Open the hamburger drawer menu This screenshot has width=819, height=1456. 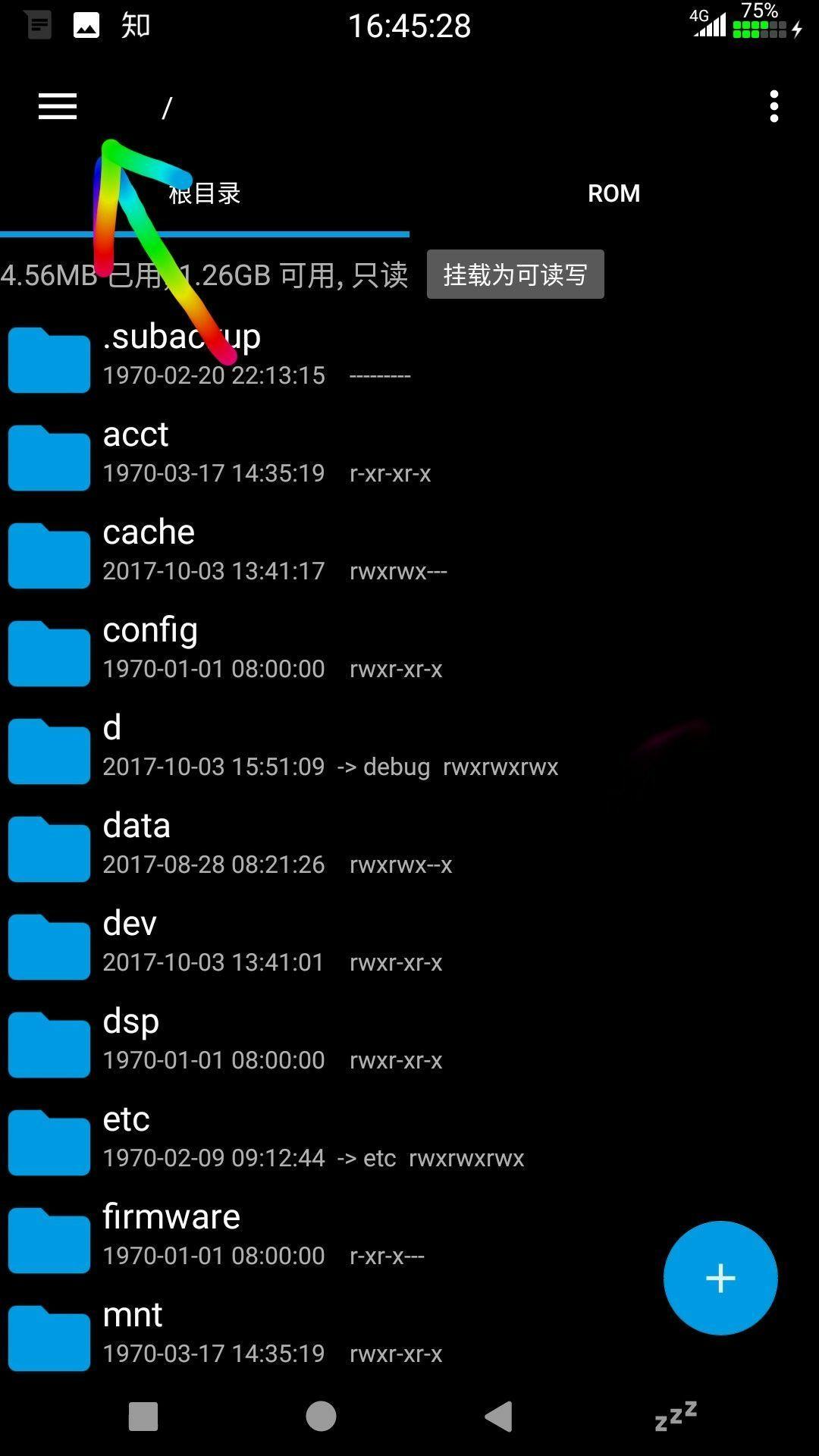[x=58, y=106]
